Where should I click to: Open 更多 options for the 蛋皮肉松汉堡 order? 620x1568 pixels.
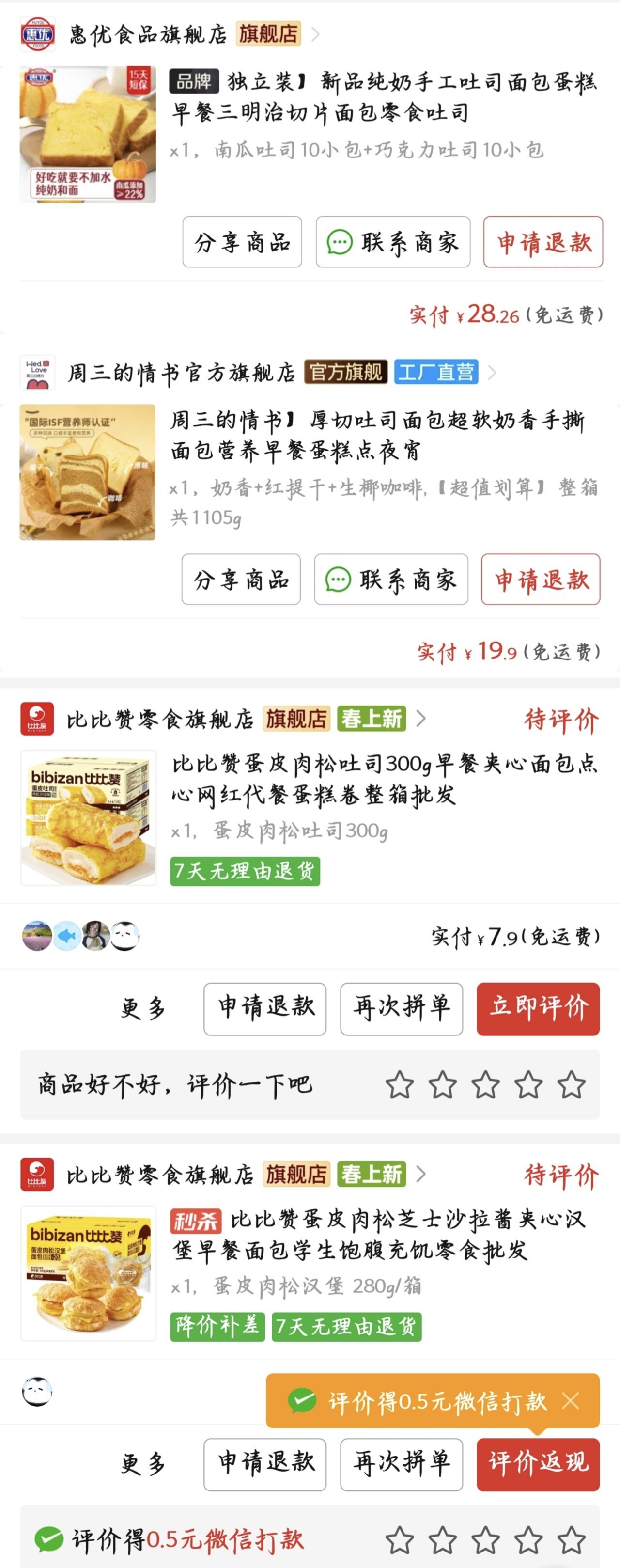tap(143, 1464)
